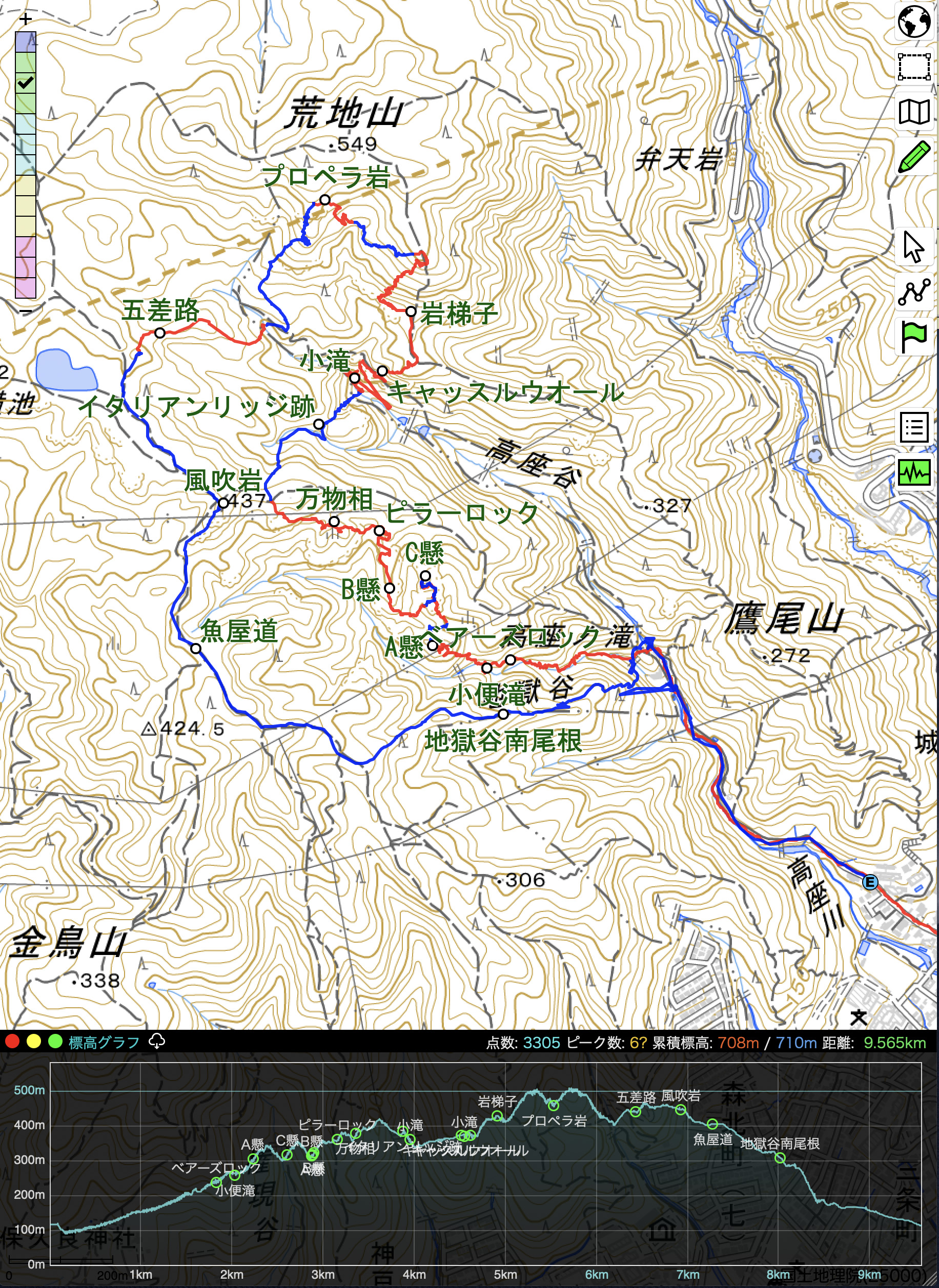Tap the green dot on the graph panel
The height and width of the screenshot is (1288, 939).
[55, 1042]
